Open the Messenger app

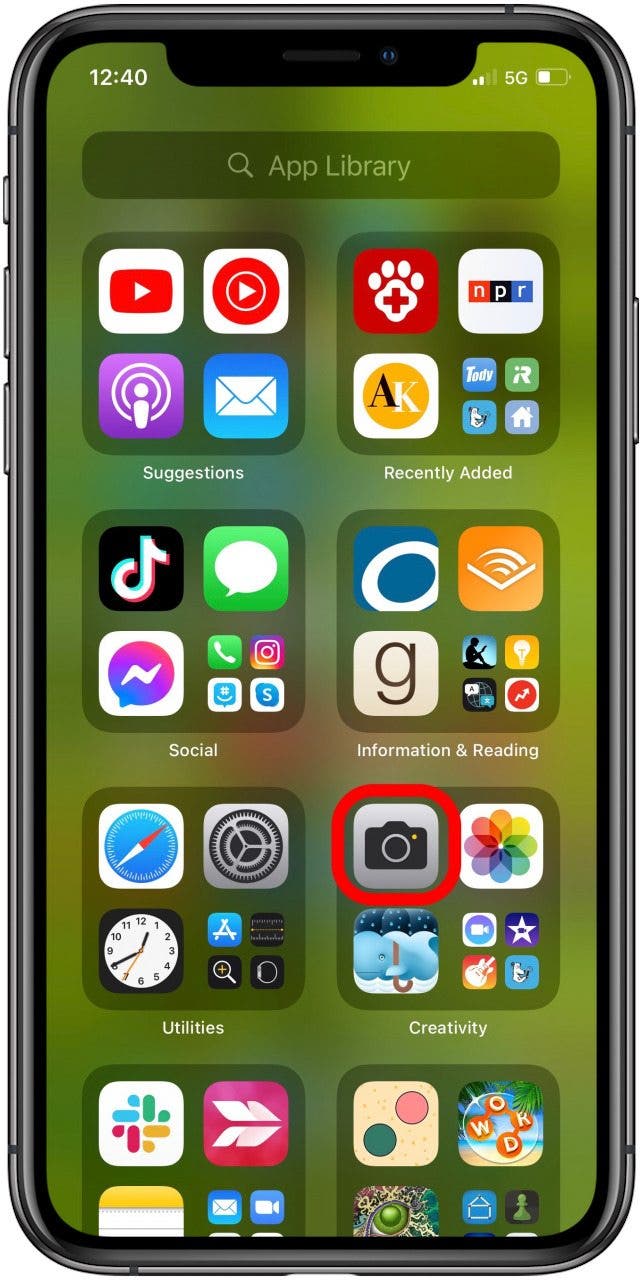click(x=141, y=673)
